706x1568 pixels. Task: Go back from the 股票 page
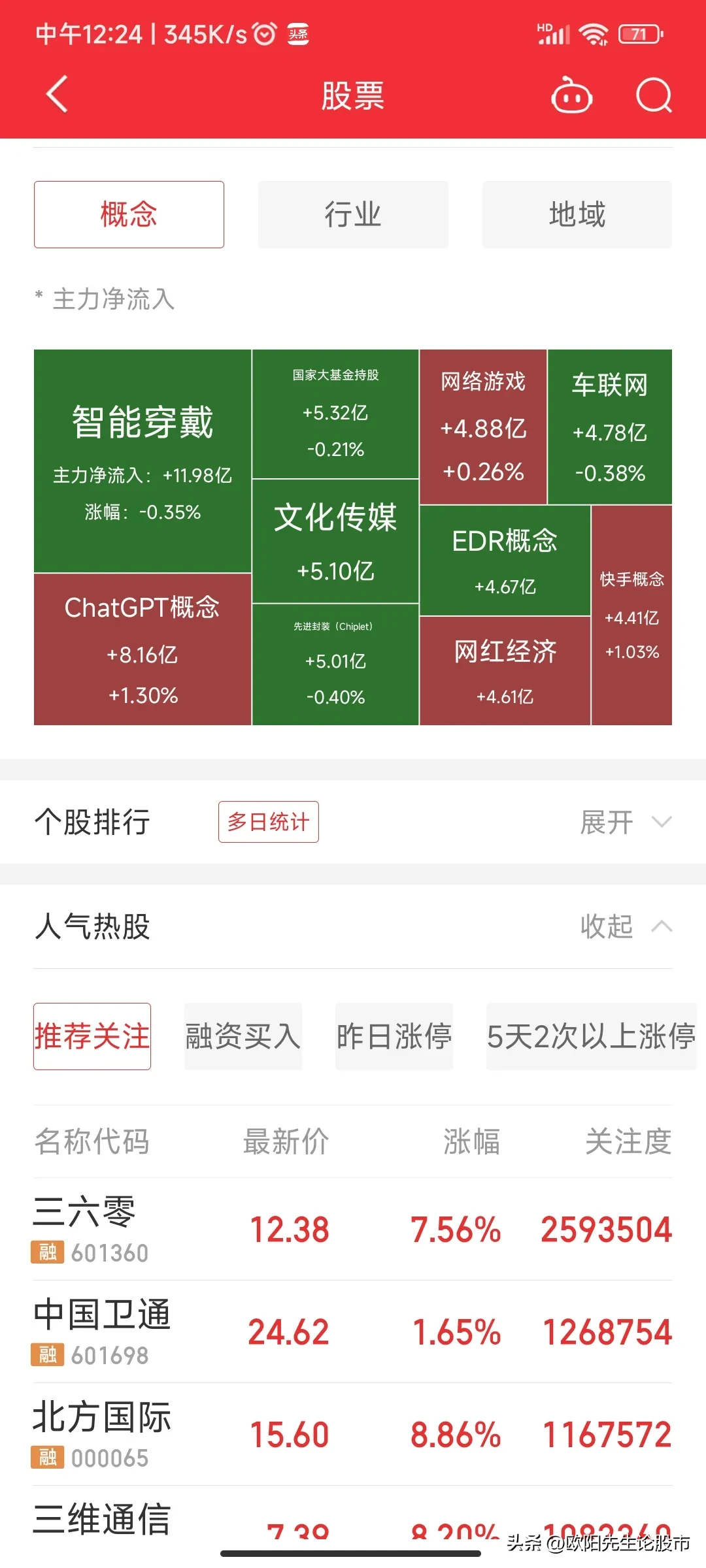pos(57,95)
